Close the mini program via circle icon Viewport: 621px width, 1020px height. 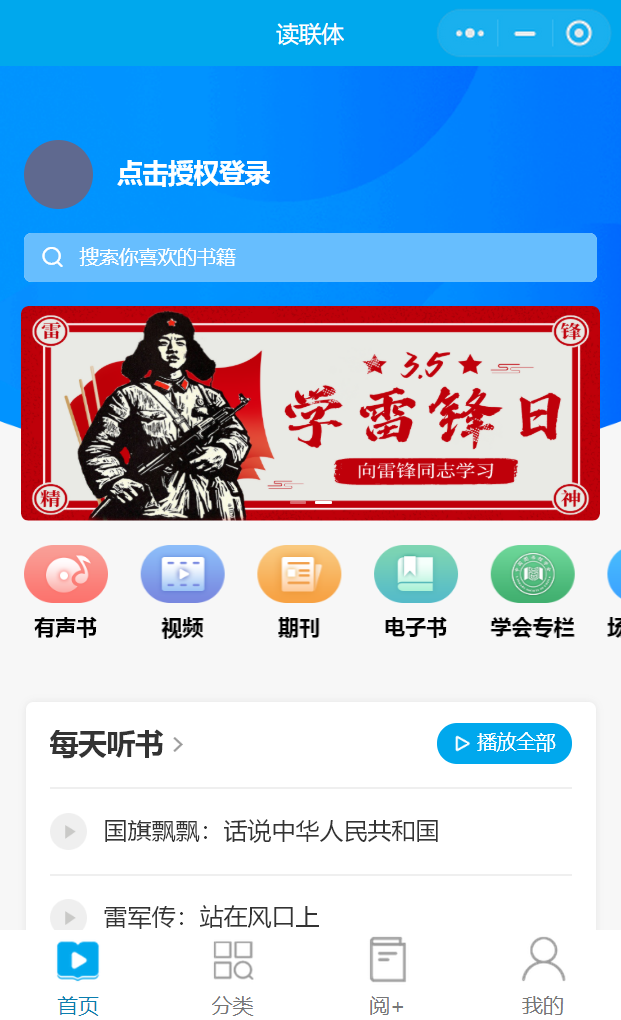pos(578,33)
